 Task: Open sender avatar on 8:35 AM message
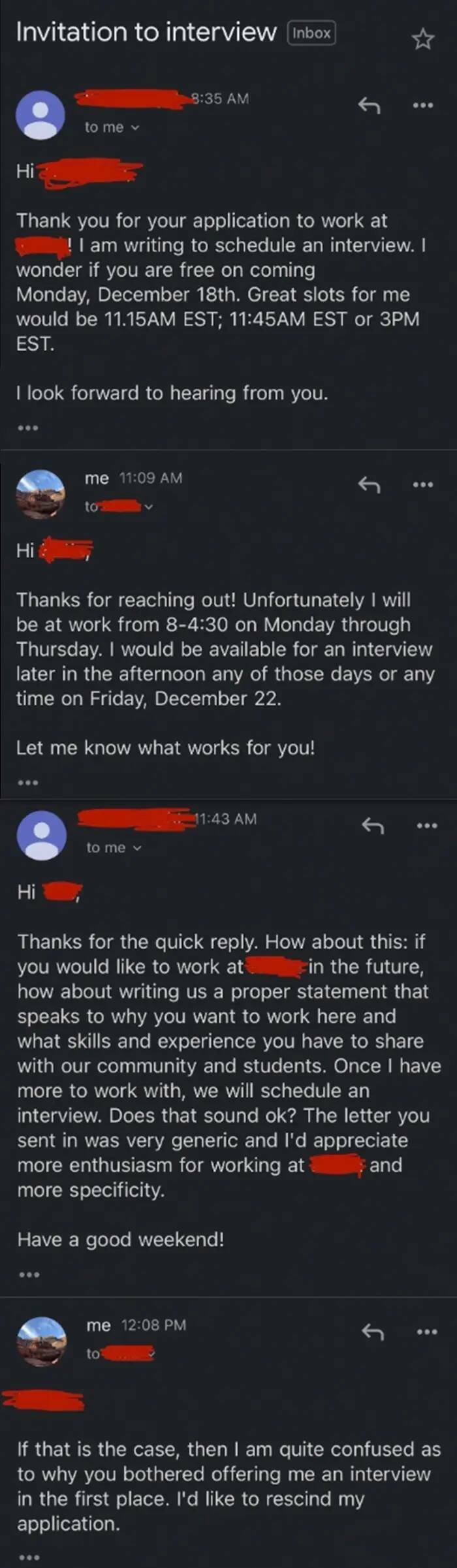pos(40,115)
